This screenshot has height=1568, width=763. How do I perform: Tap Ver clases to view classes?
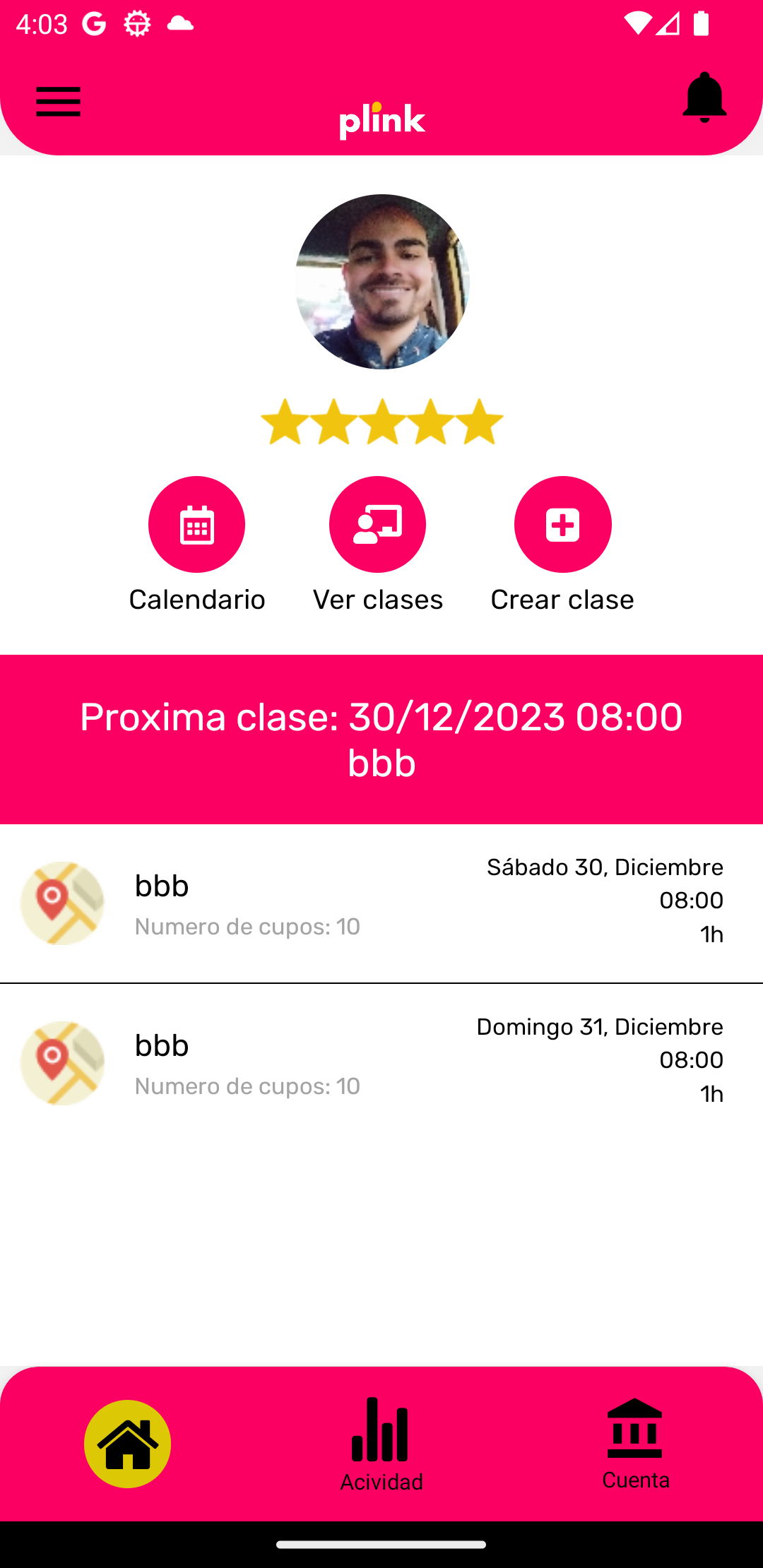[377, 524]
